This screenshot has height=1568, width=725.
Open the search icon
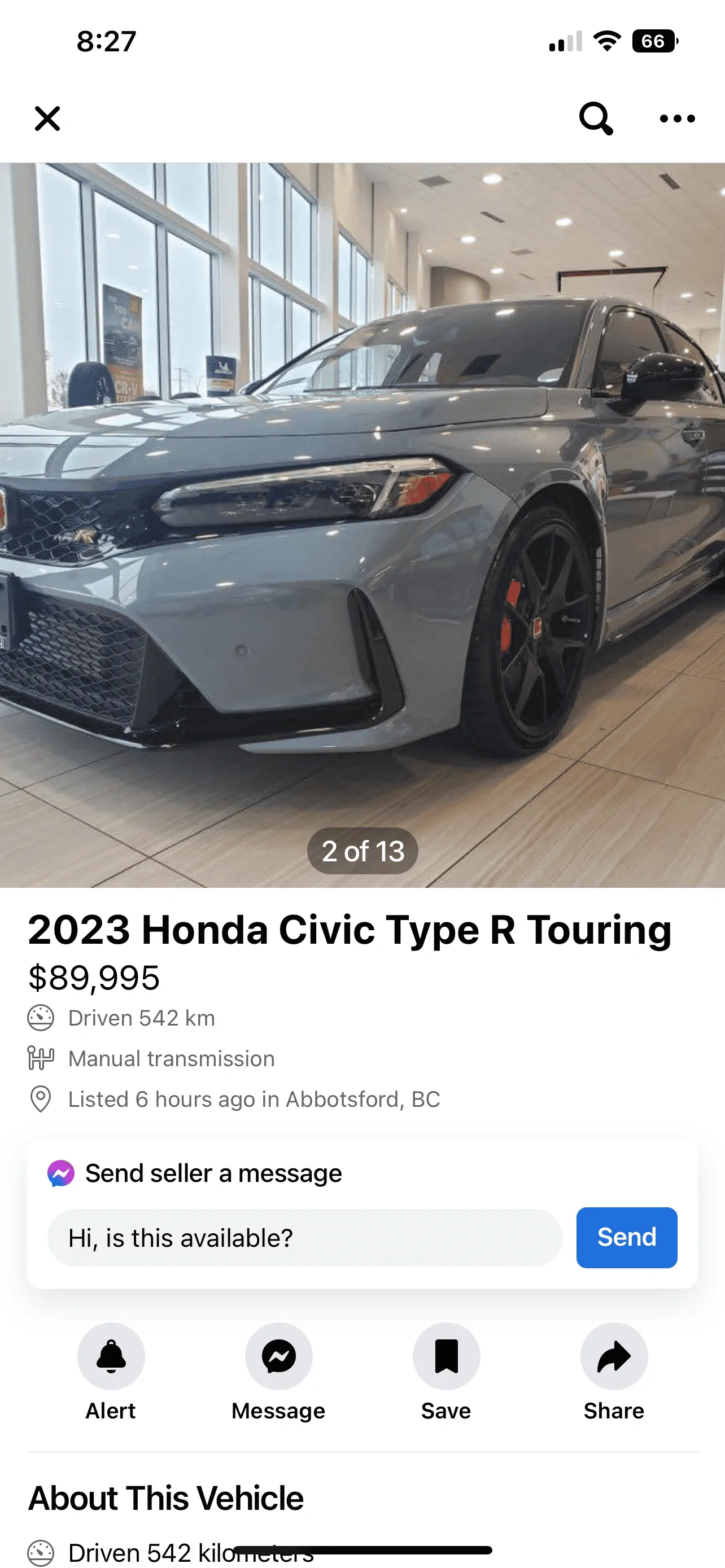[595, 117]
